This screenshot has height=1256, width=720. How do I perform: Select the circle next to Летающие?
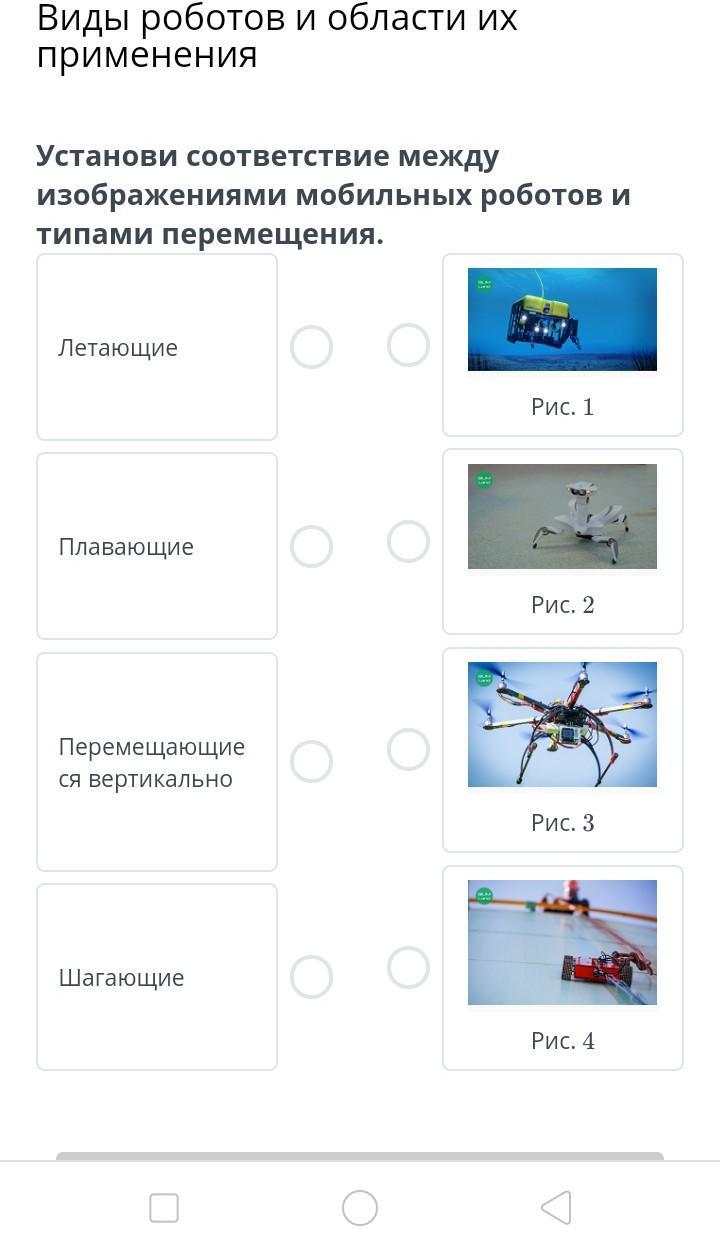311,348
